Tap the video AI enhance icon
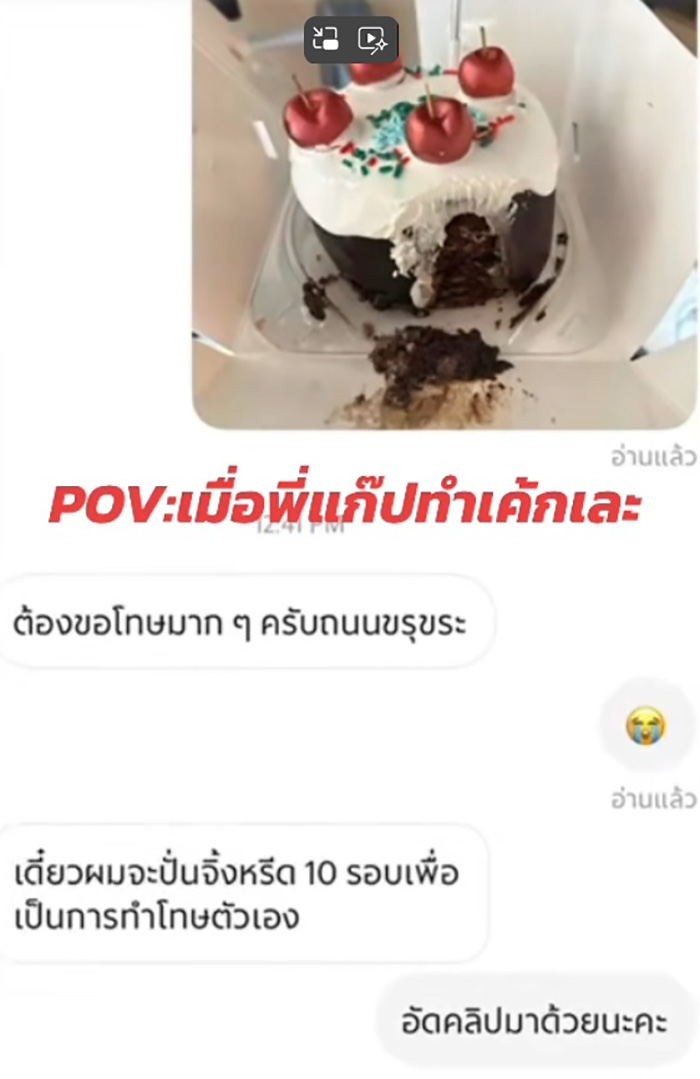The width and height of the screenshot is (700, 1079). click(x=373, y=40)
